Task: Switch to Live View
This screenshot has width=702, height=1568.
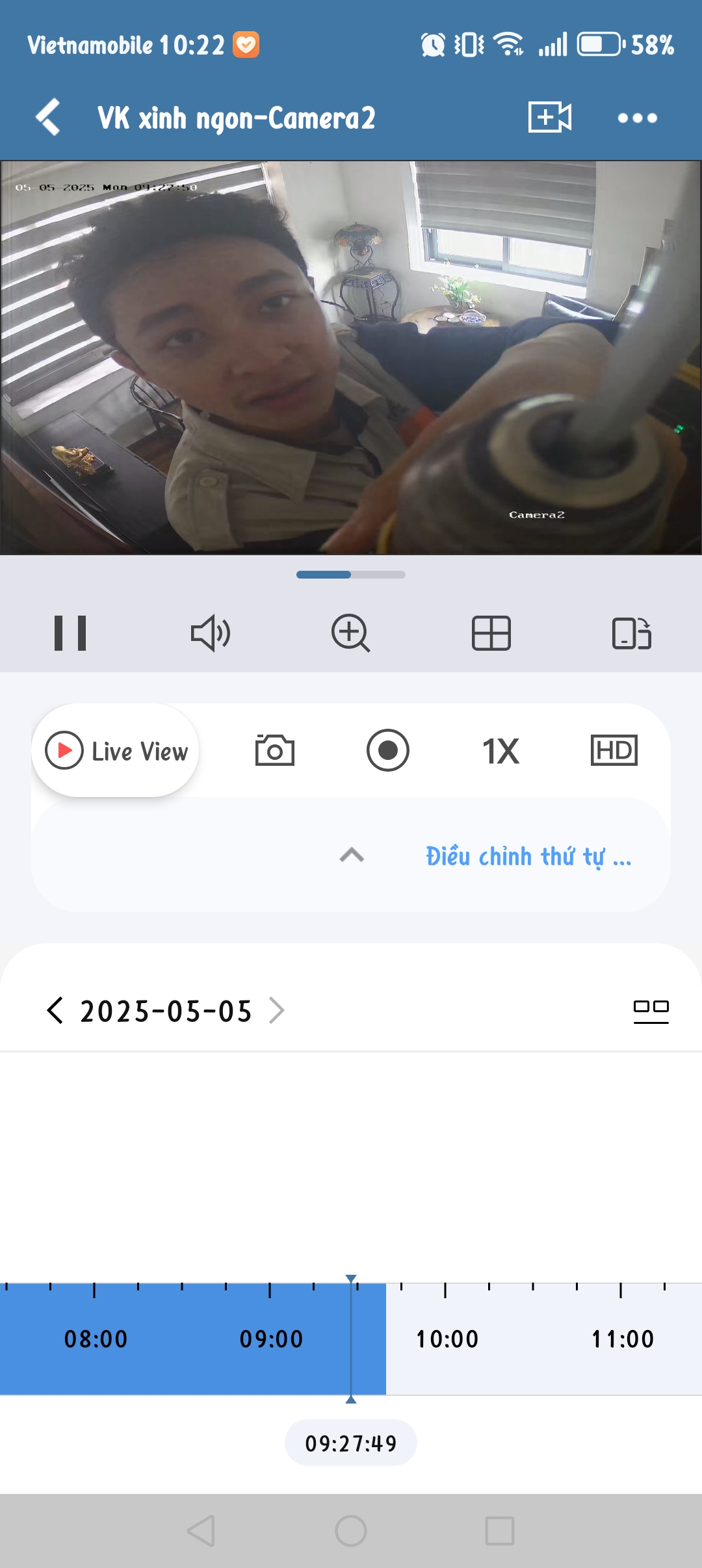Action: (x=116, y=751)
